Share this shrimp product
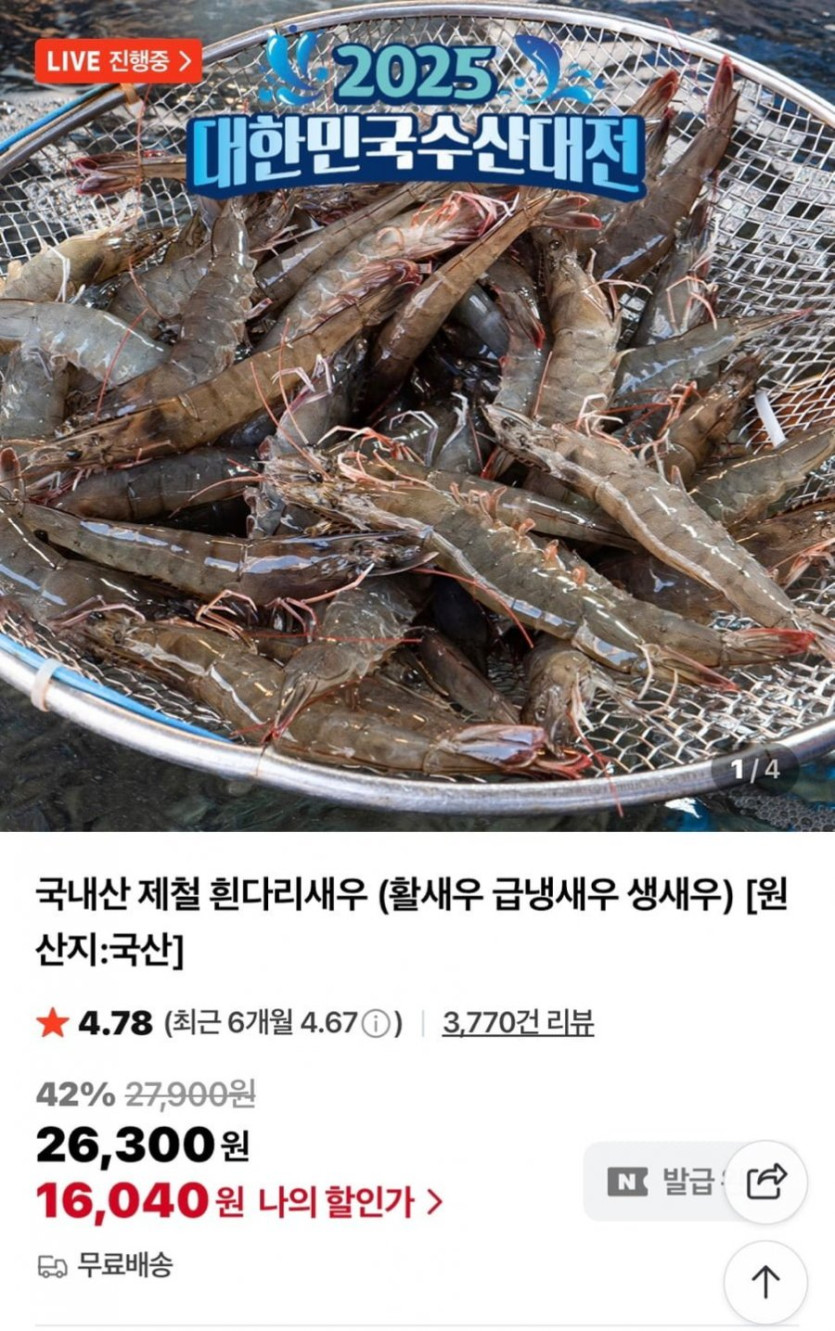The image size is (835, 1331). tap(766, 1182)
